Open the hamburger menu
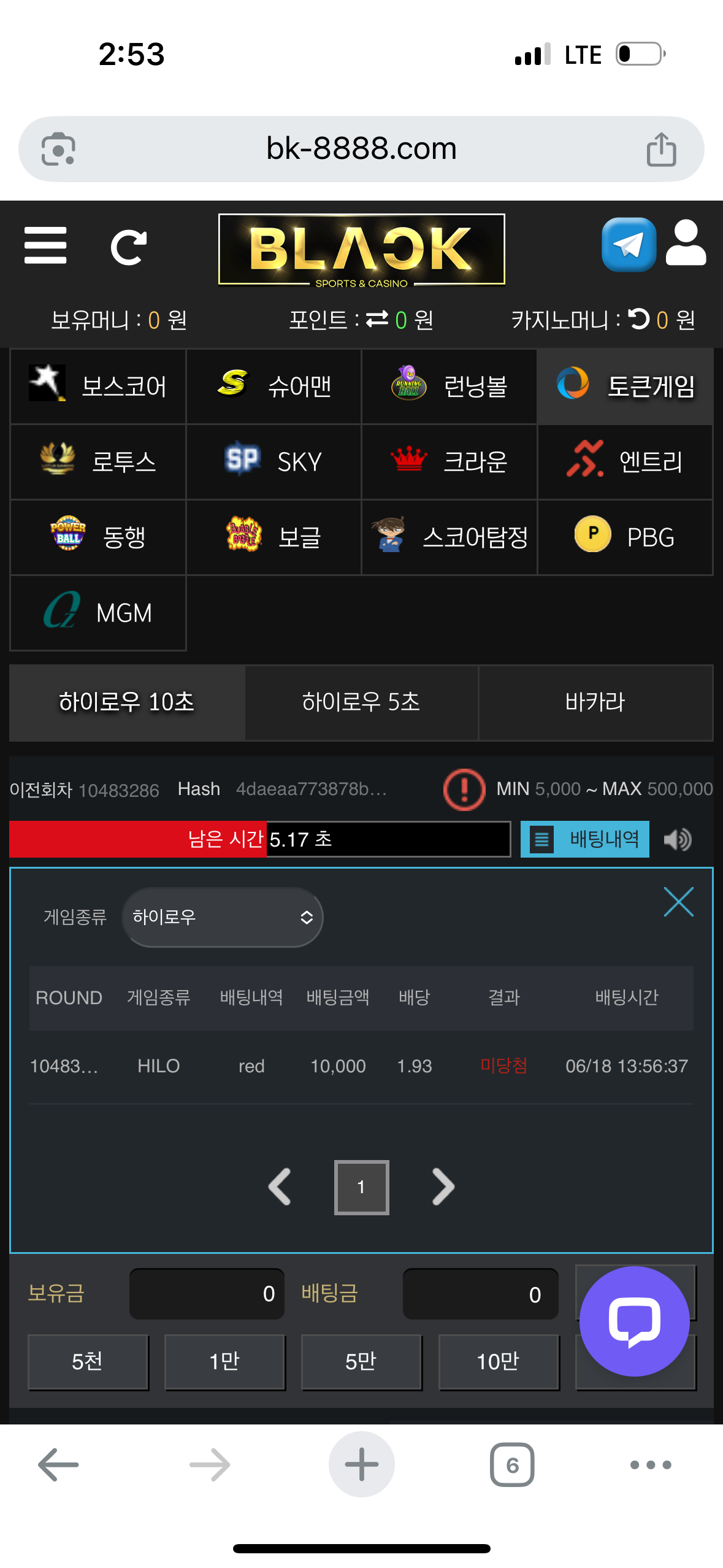The image size is (723, 1568). point(45,246)
